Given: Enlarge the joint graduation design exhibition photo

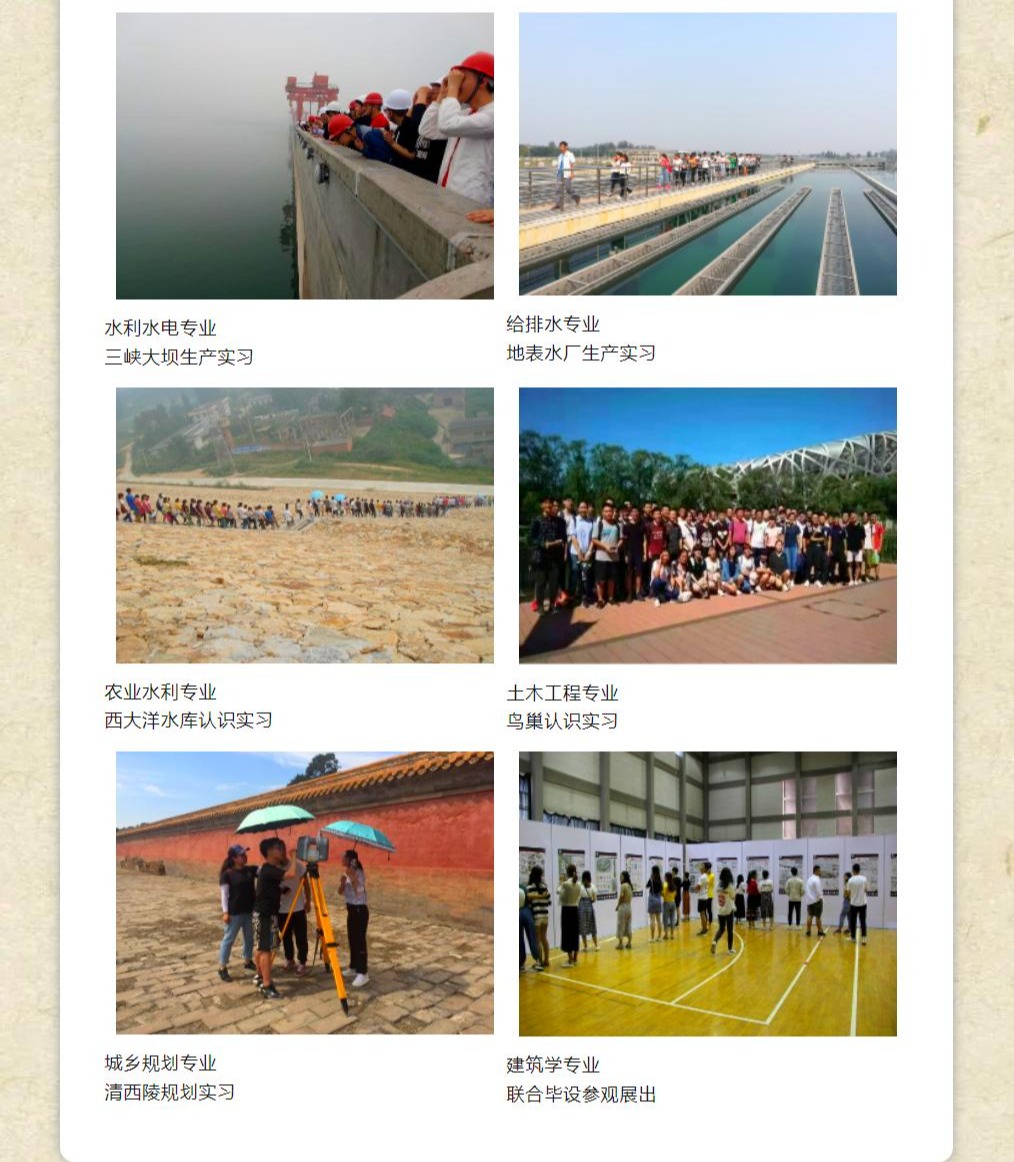Looking at the screenshot, I should (707, 893).
